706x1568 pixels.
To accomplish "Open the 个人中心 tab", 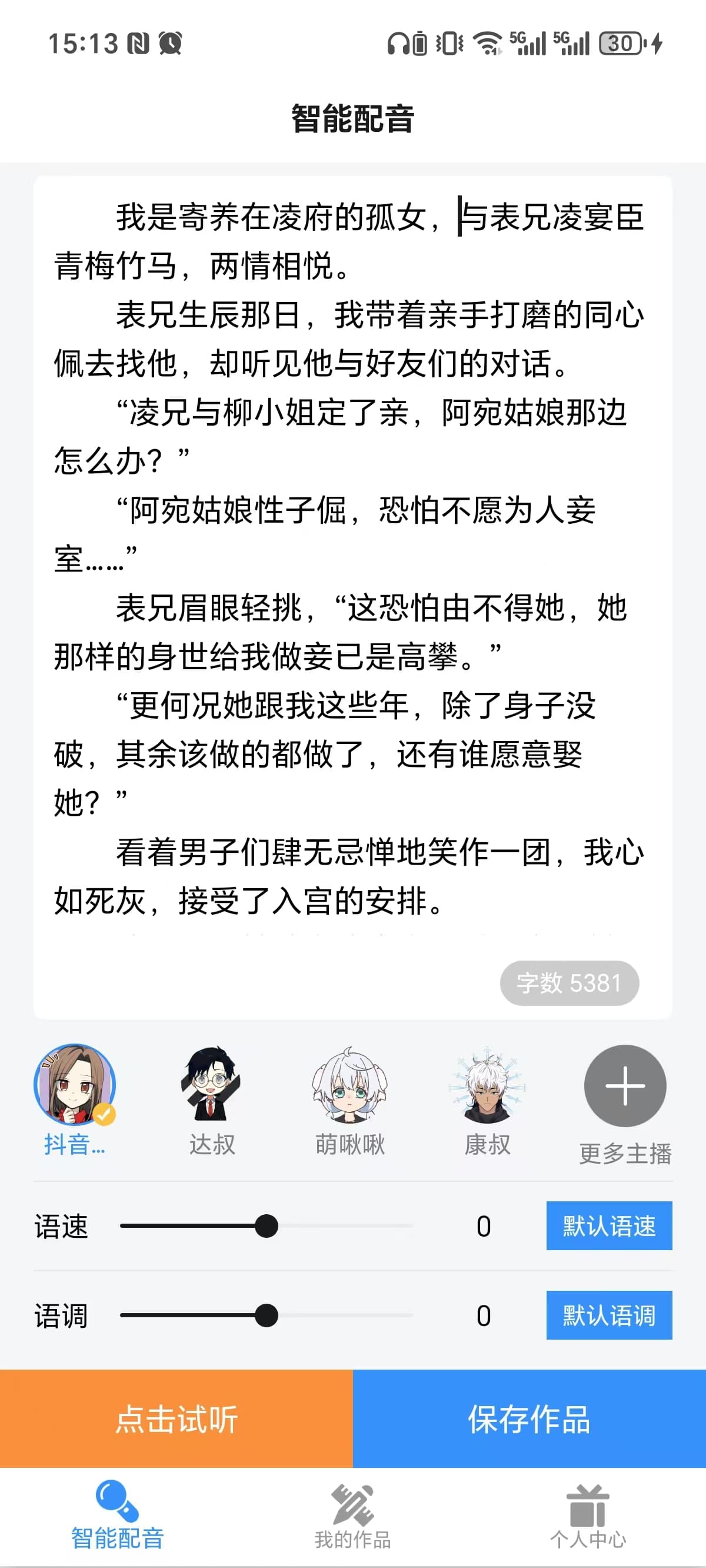I will coord(588,1517).
